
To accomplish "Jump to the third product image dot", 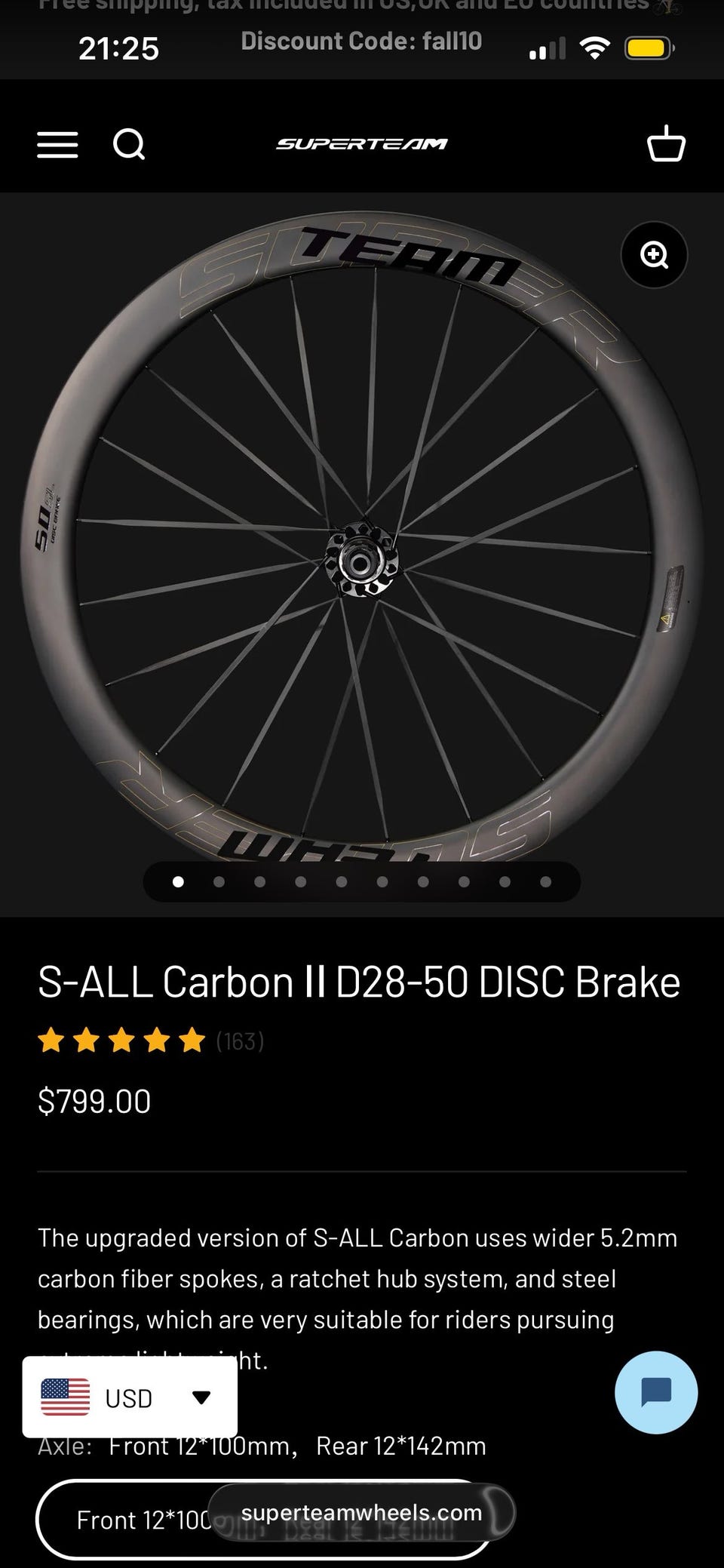I will (x=260, y=881).
